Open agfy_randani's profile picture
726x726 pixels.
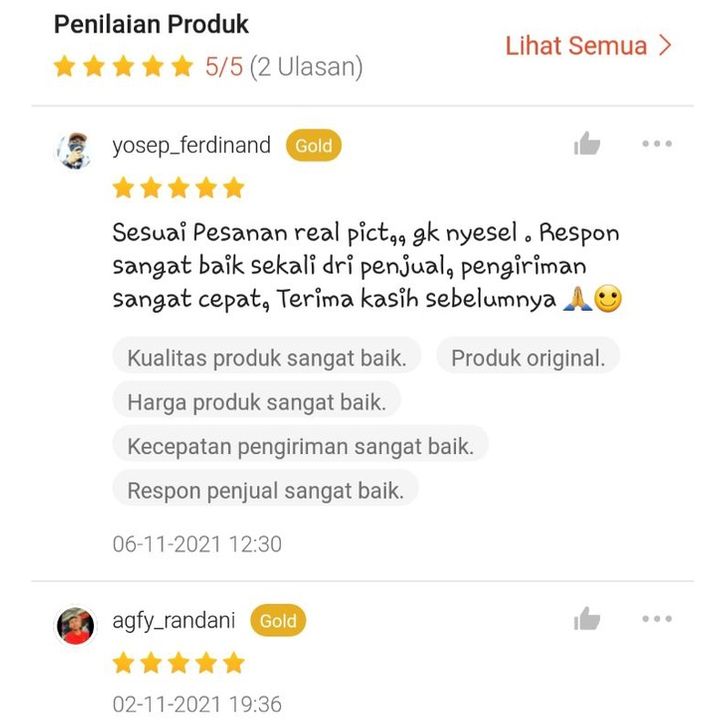tap(75, 625)
